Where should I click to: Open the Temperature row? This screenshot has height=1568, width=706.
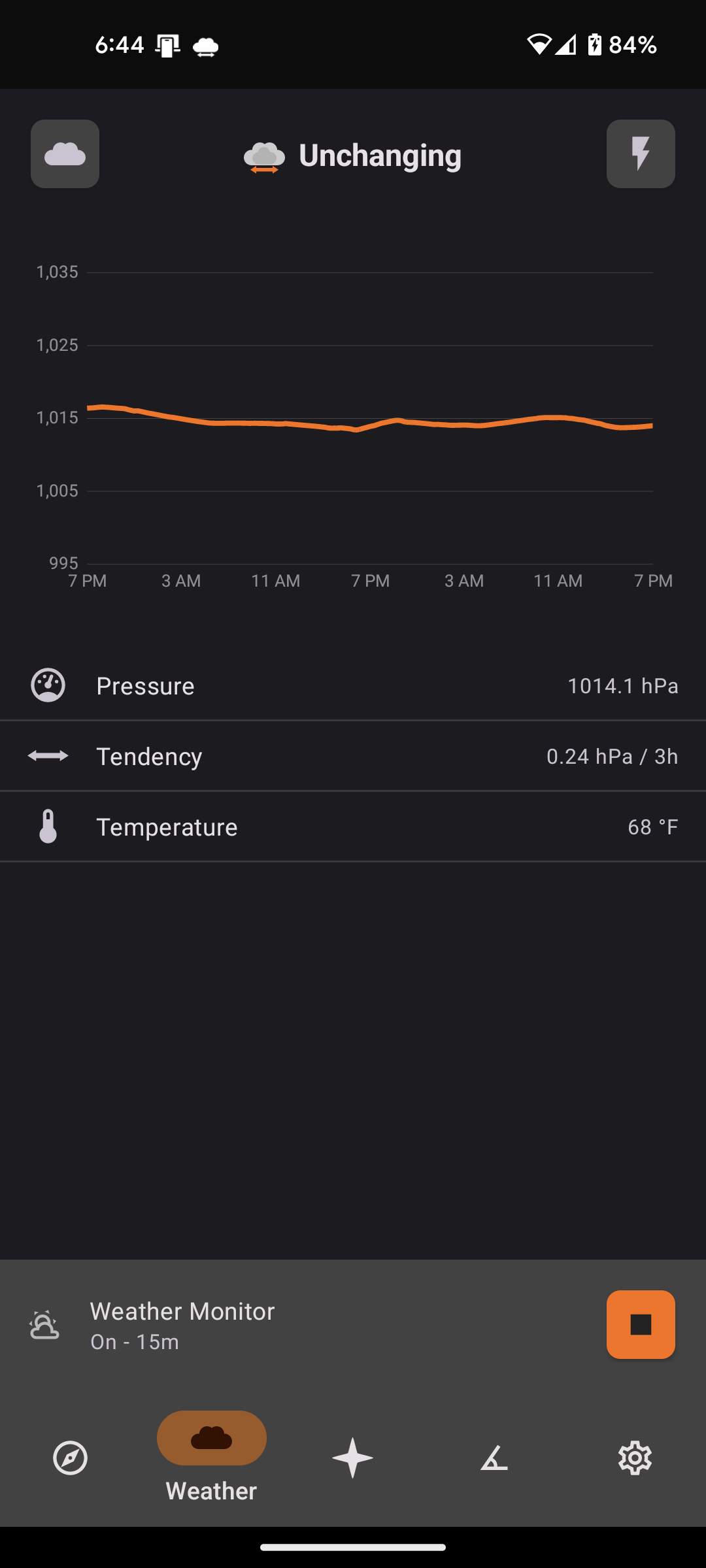pos(353,827)
